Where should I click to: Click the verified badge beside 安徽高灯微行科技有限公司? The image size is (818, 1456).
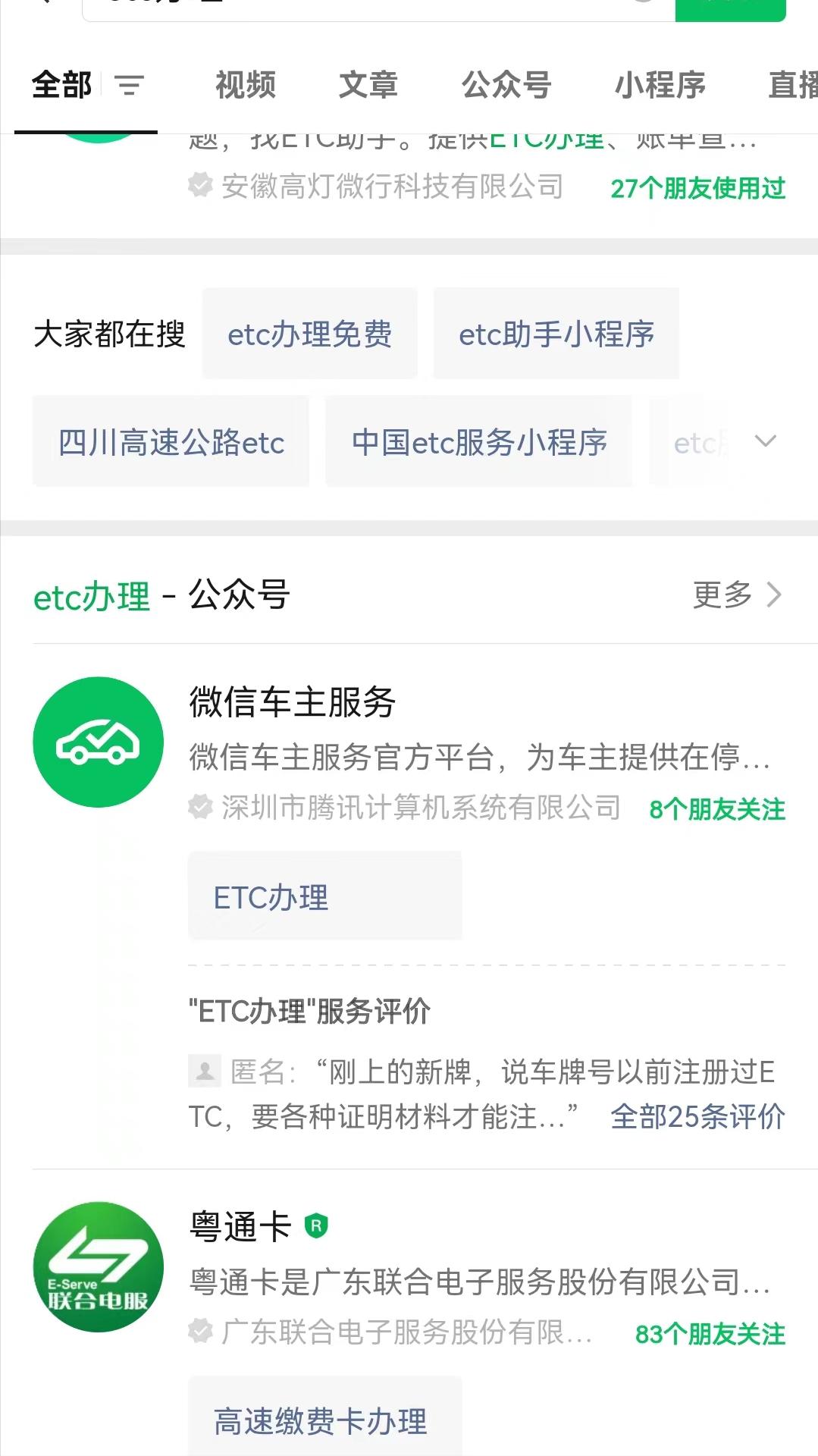(x=200, y=187)
